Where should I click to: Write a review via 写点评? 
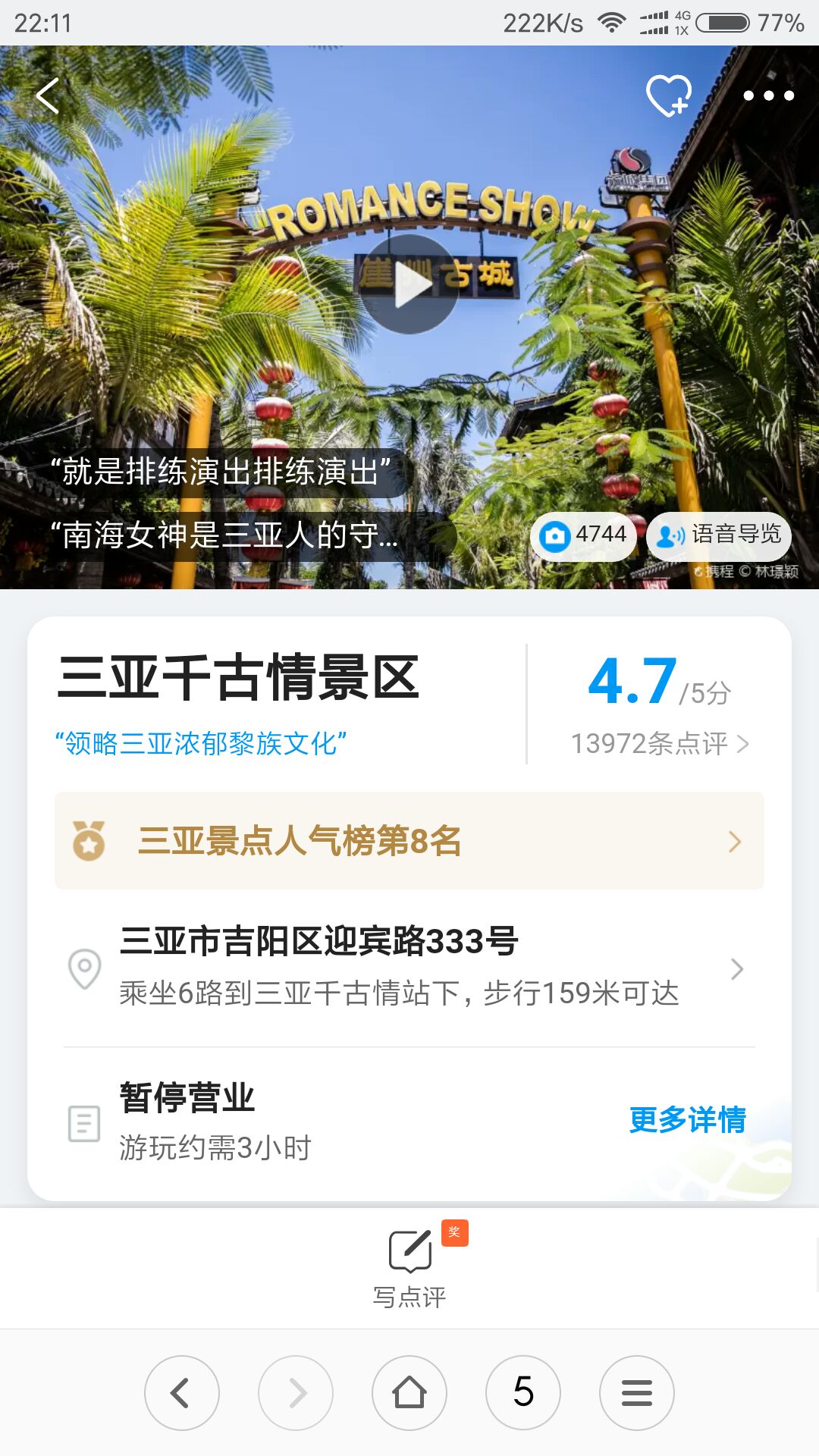click(409, 1266)
